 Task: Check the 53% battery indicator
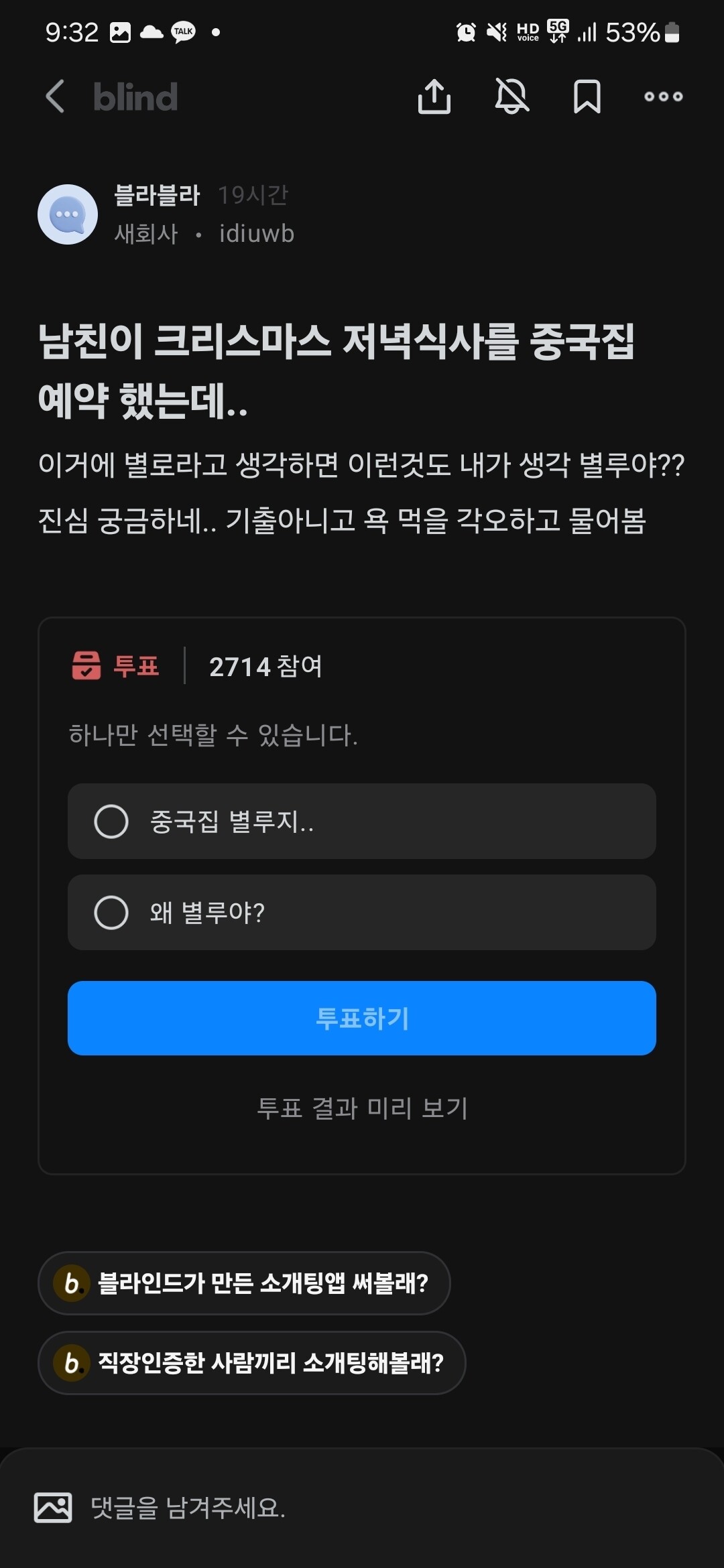pyautogui.click(x=633, y=31)
